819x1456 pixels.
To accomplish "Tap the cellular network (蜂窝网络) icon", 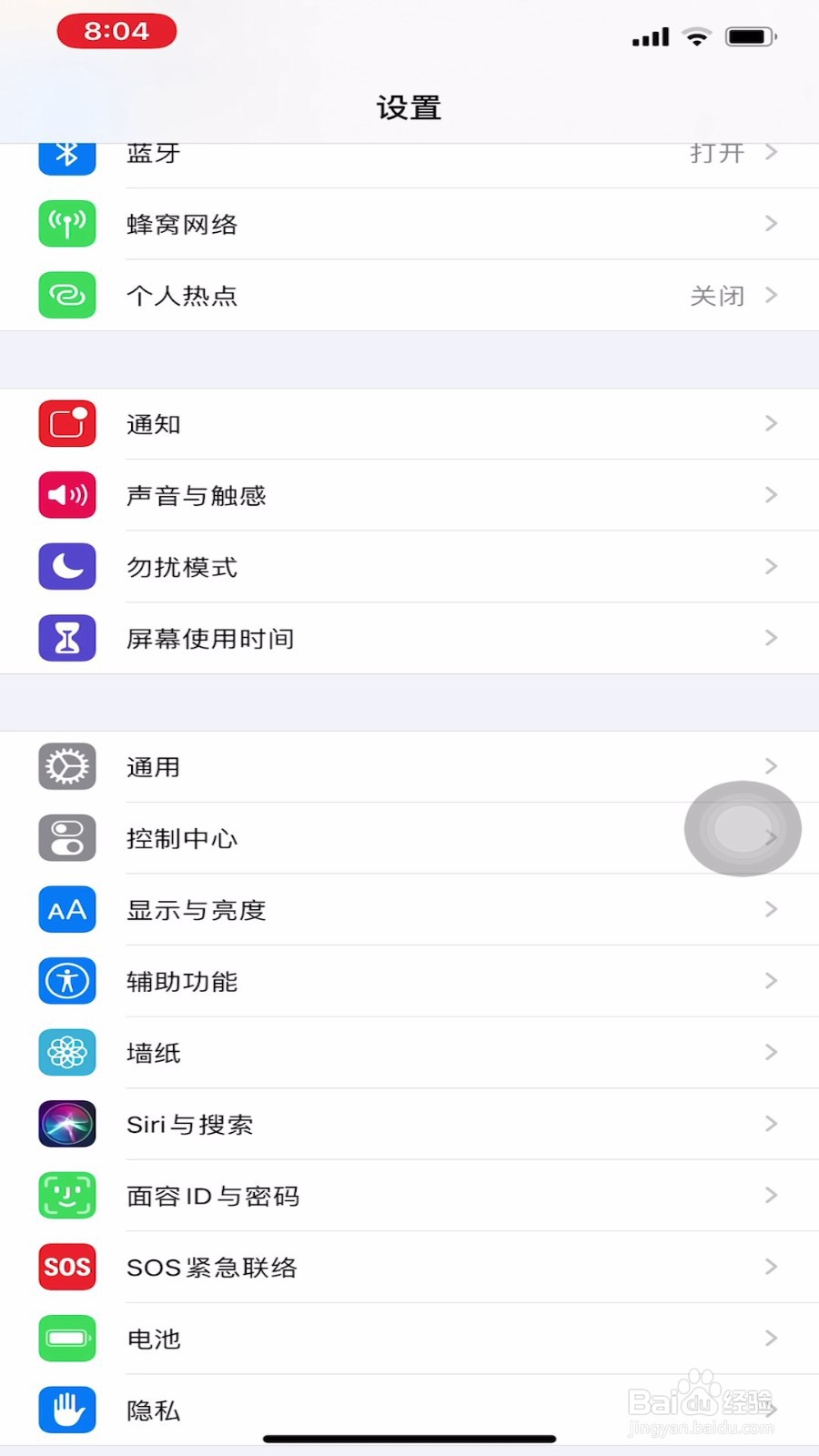I will [66, 224].
